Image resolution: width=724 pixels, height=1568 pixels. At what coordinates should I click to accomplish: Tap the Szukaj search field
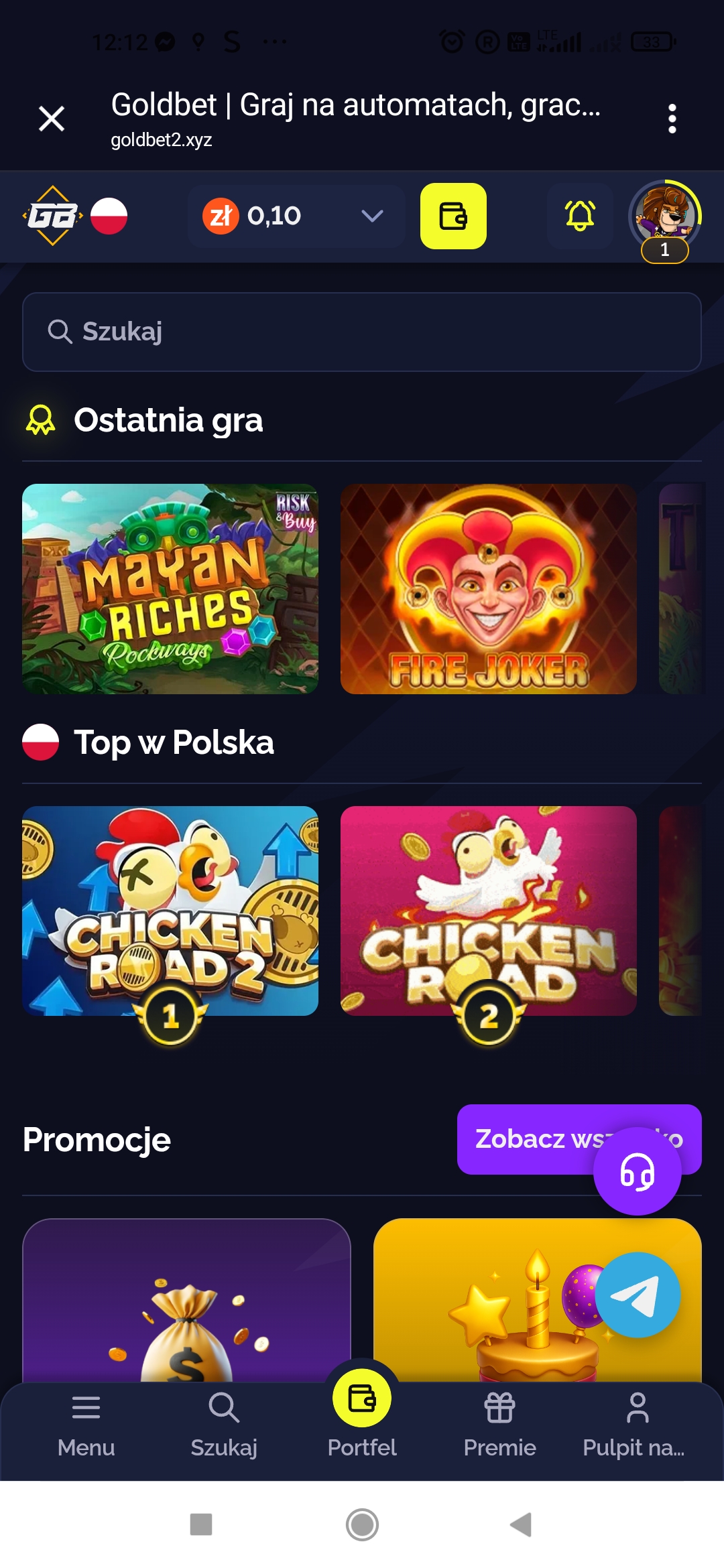click(362, 332)
